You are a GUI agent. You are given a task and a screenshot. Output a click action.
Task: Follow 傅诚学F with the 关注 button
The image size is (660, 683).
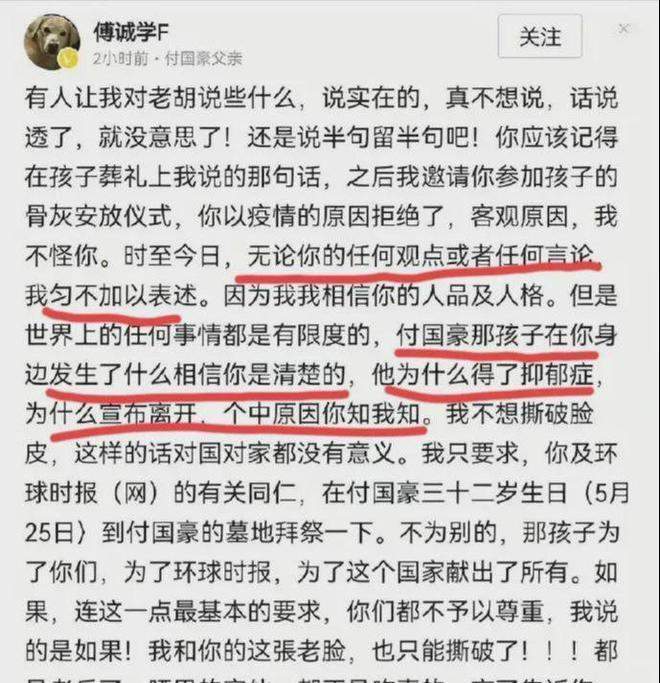tap(540, 38)
